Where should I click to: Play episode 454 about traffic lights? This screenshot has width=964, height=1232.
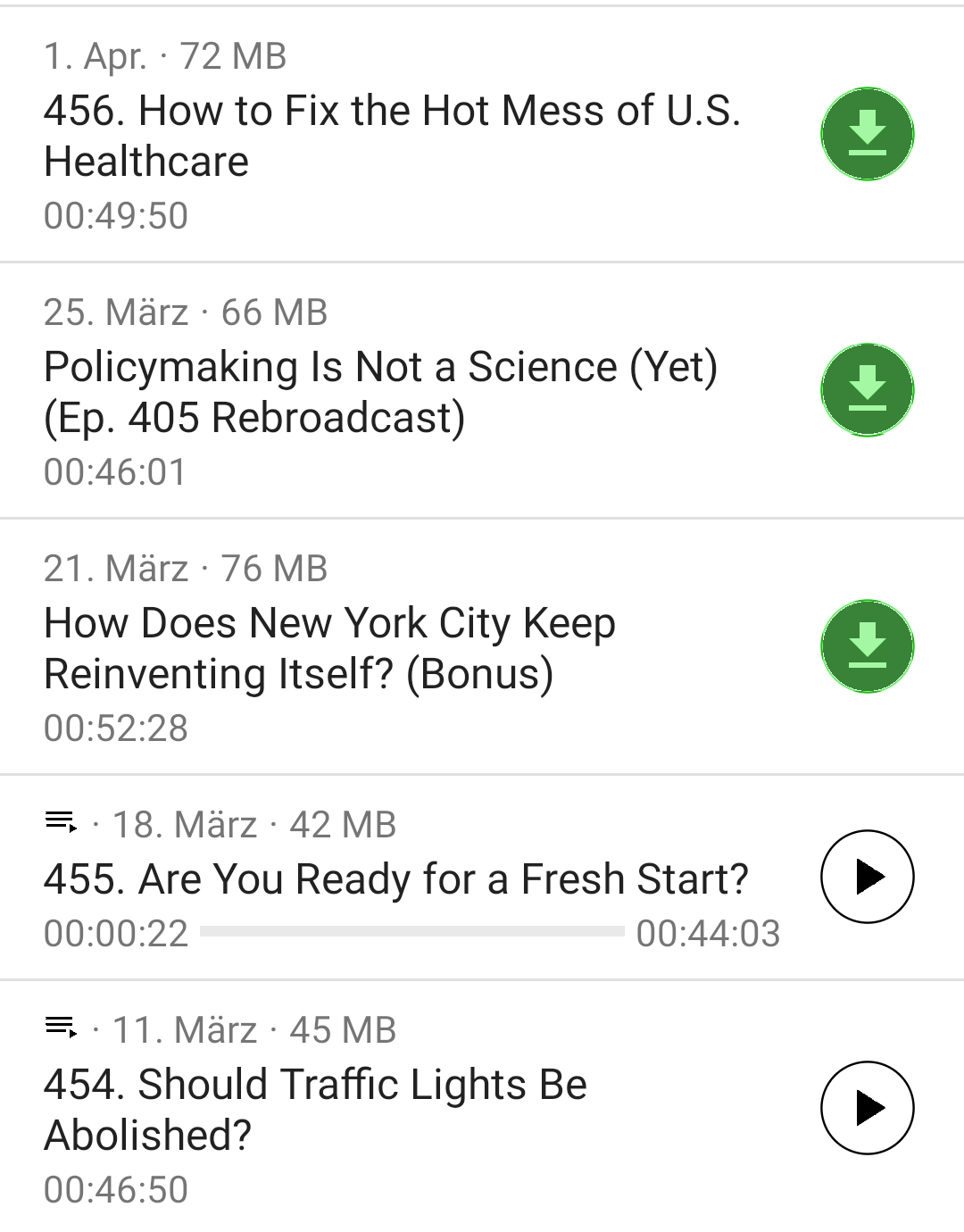866,1106
